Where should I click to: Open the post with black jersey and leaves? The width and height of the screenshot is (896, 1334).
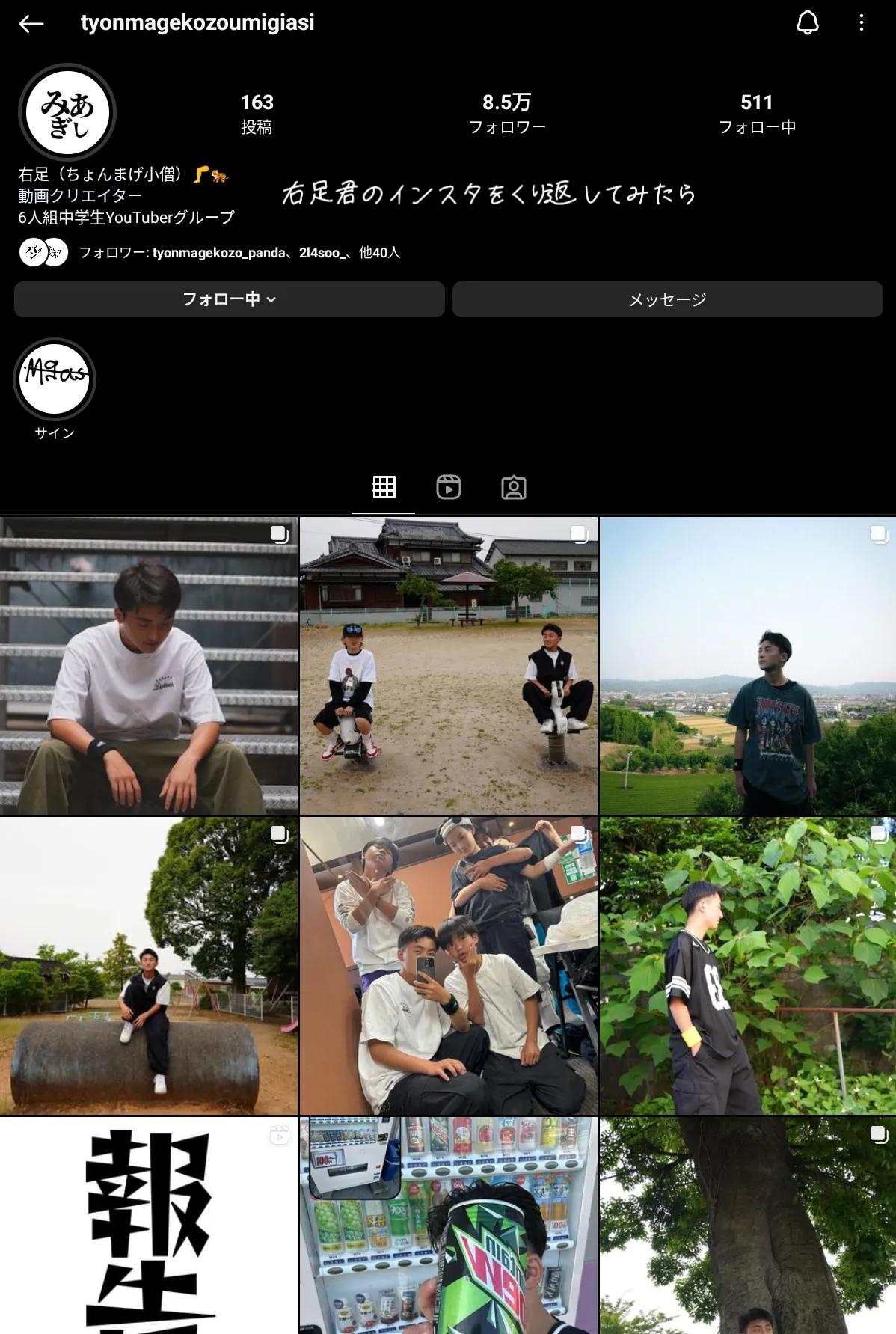[748, 966]
